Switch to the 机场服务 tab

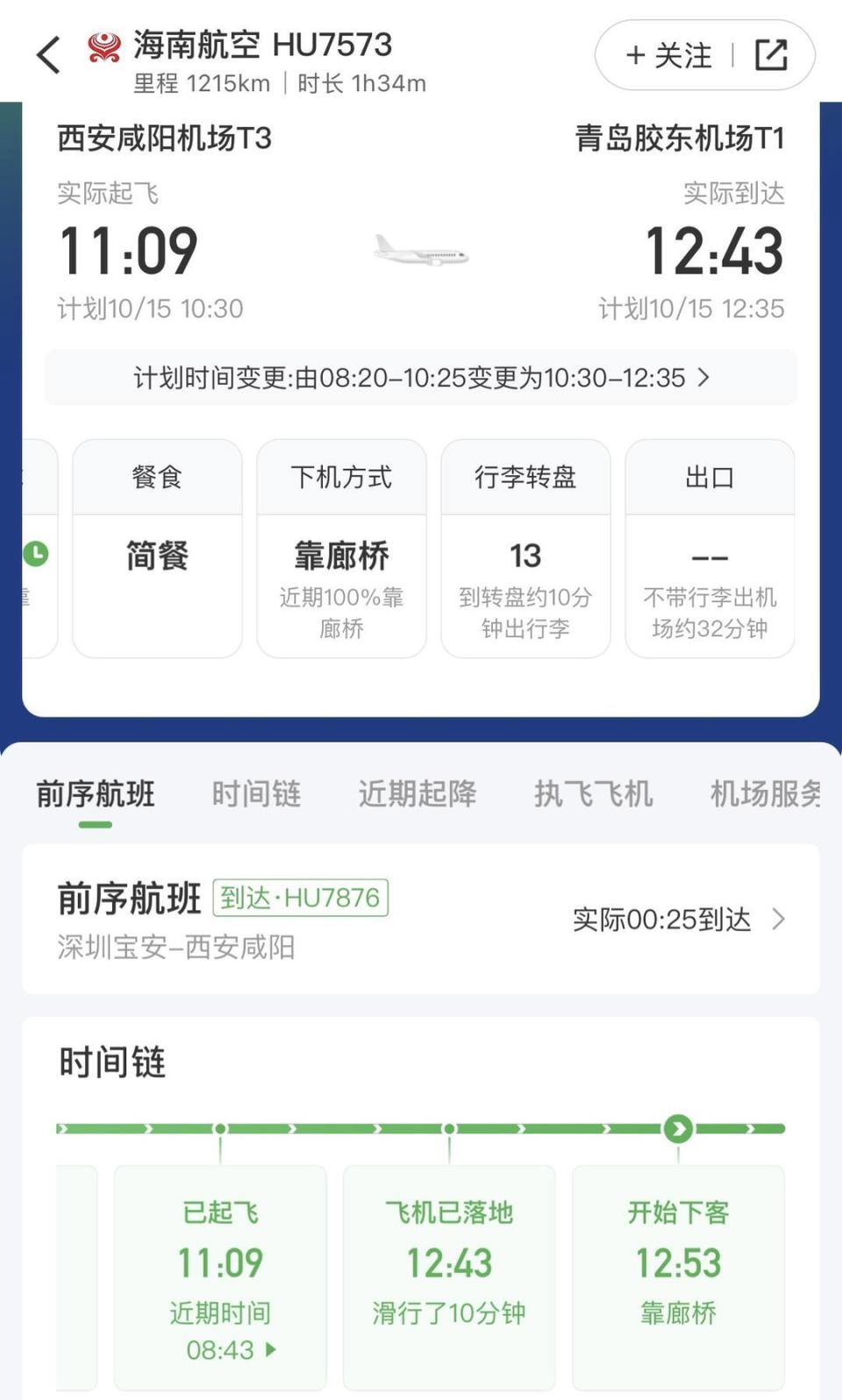765,794
